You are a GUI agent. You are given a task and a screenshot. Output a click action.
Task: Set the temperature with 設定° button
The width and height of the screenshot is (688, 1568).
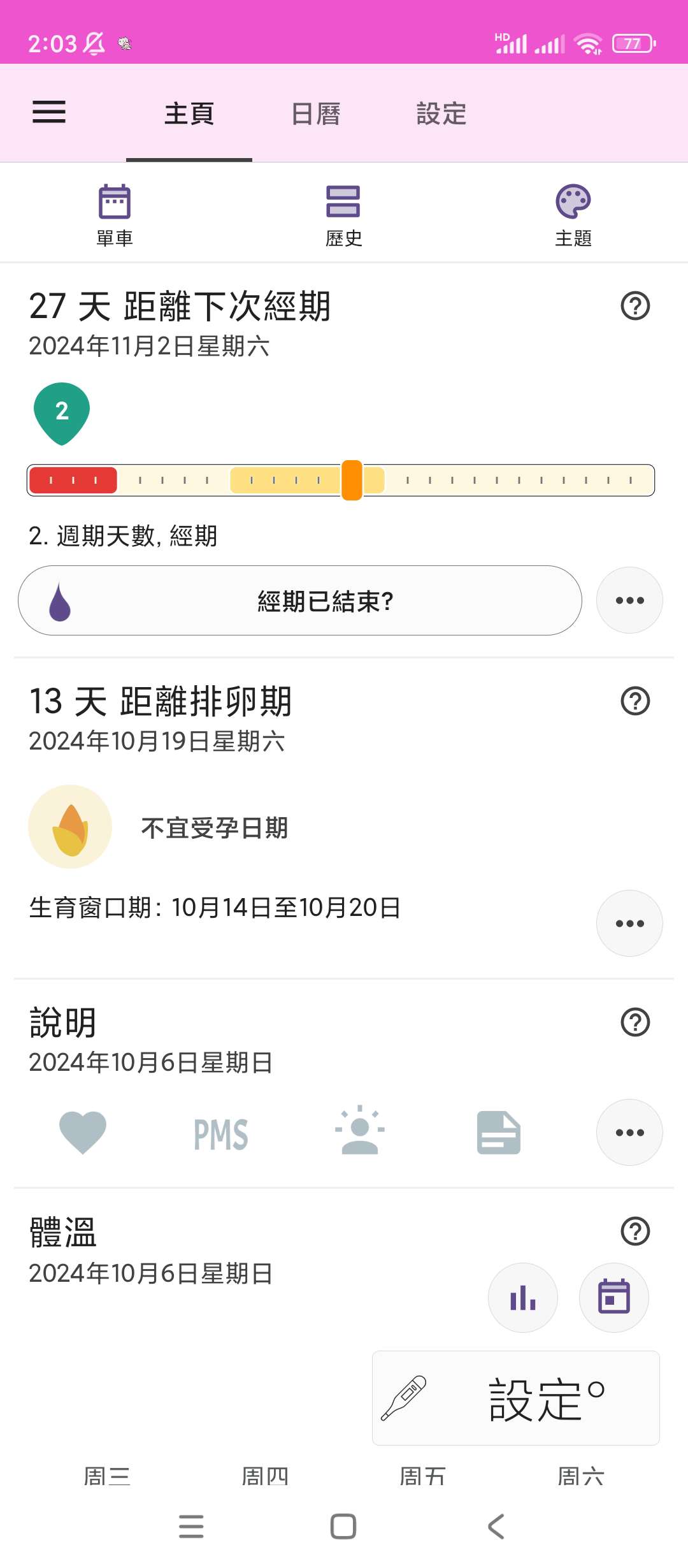coord(516,1398)
